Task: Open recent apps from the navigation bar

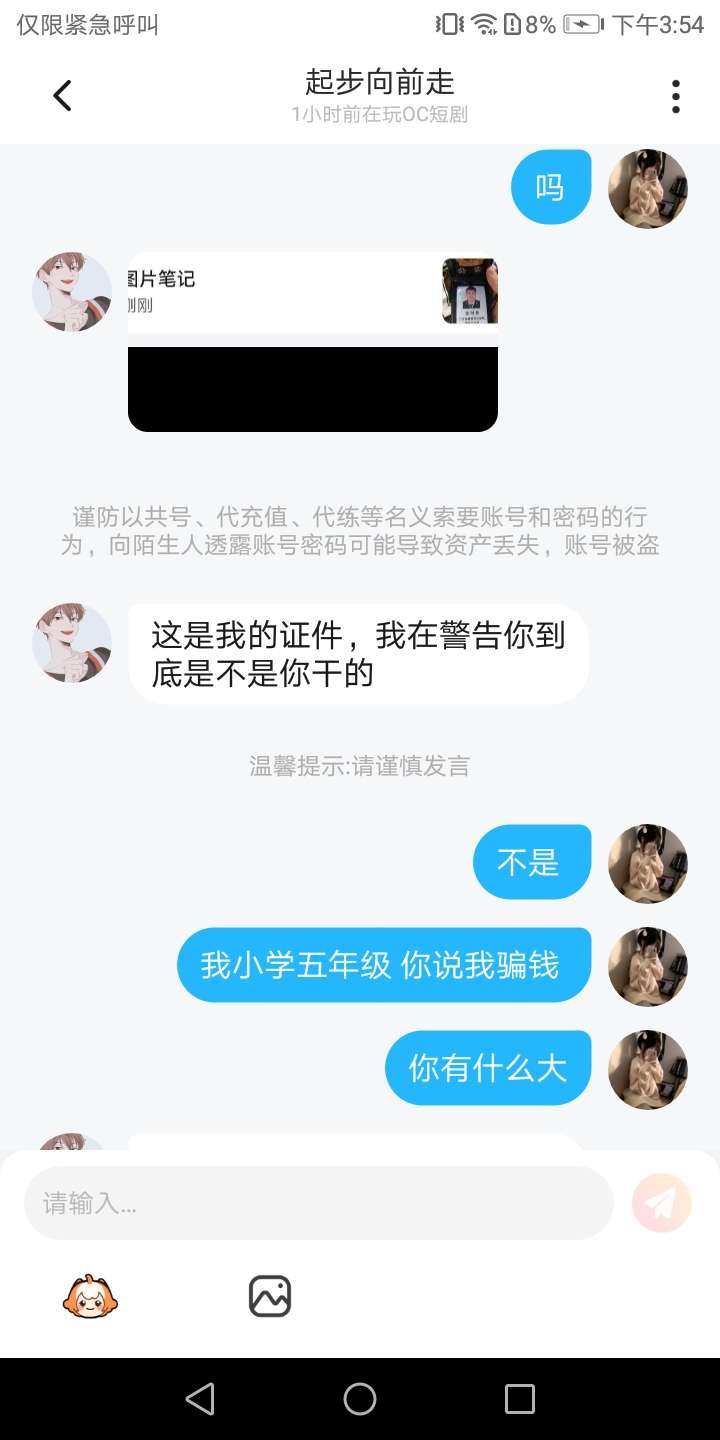Action: pos(519,1399)
